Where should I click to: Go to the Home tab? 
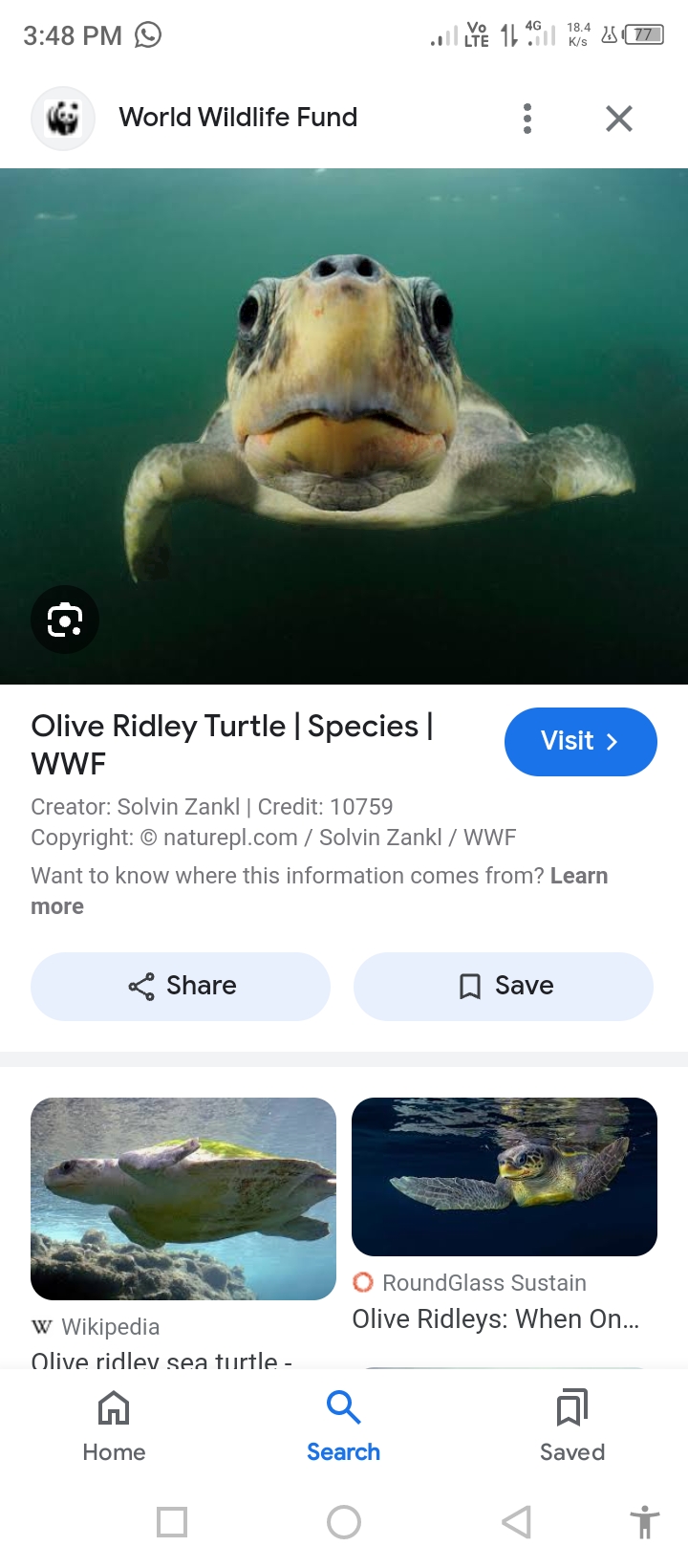coord(114,1426)
